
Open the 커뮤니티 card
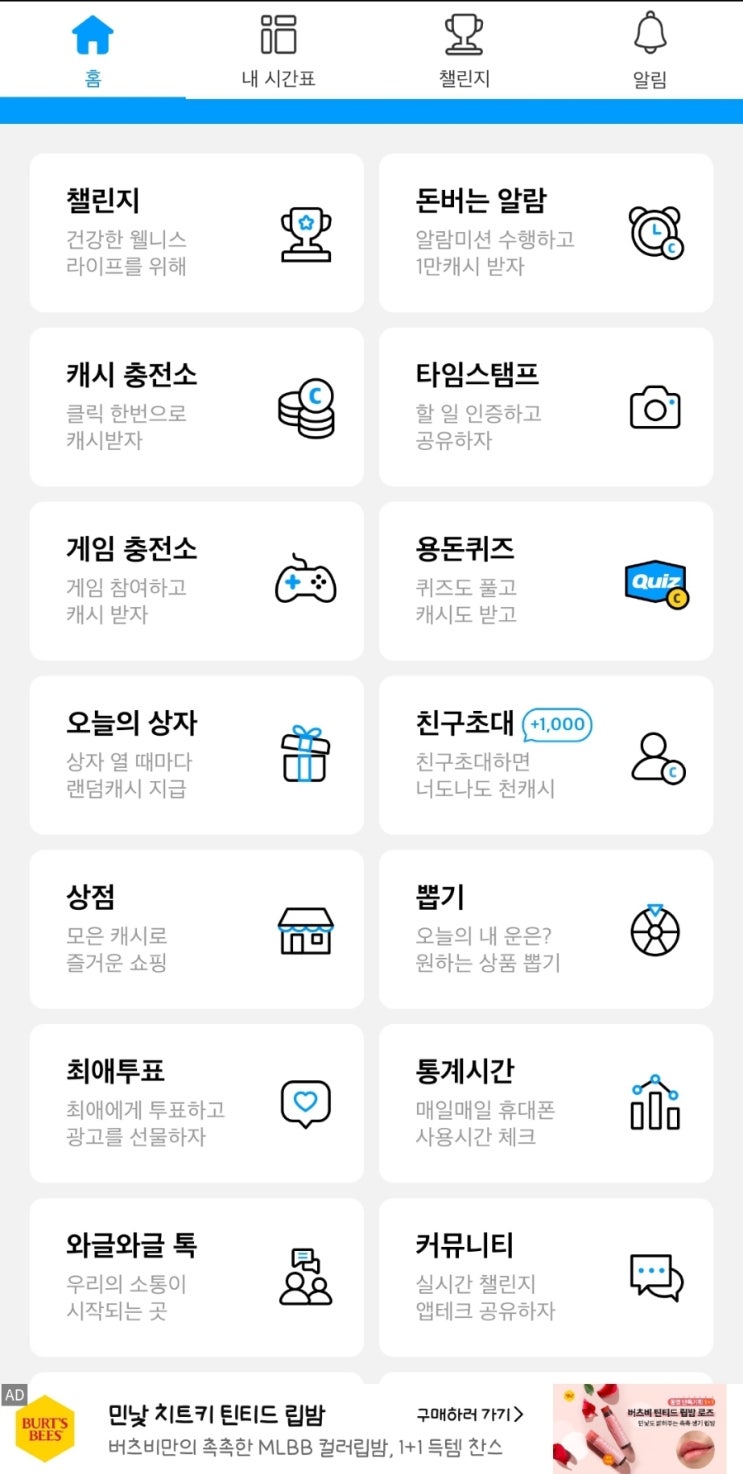click(x=546, y=1277)
